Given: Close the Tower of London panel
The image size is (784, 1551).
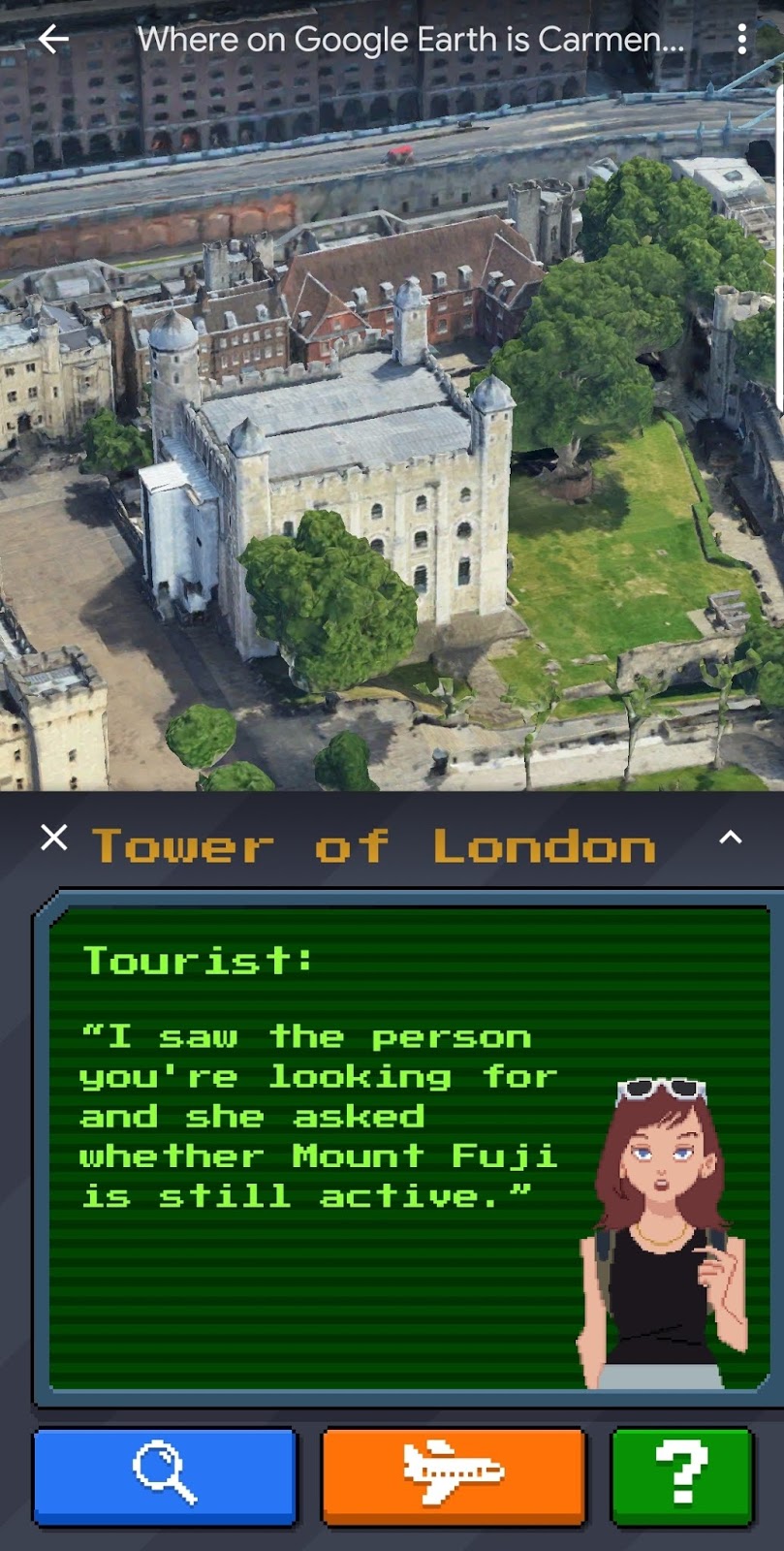Looking at the screenshot, I should (54, 838).
